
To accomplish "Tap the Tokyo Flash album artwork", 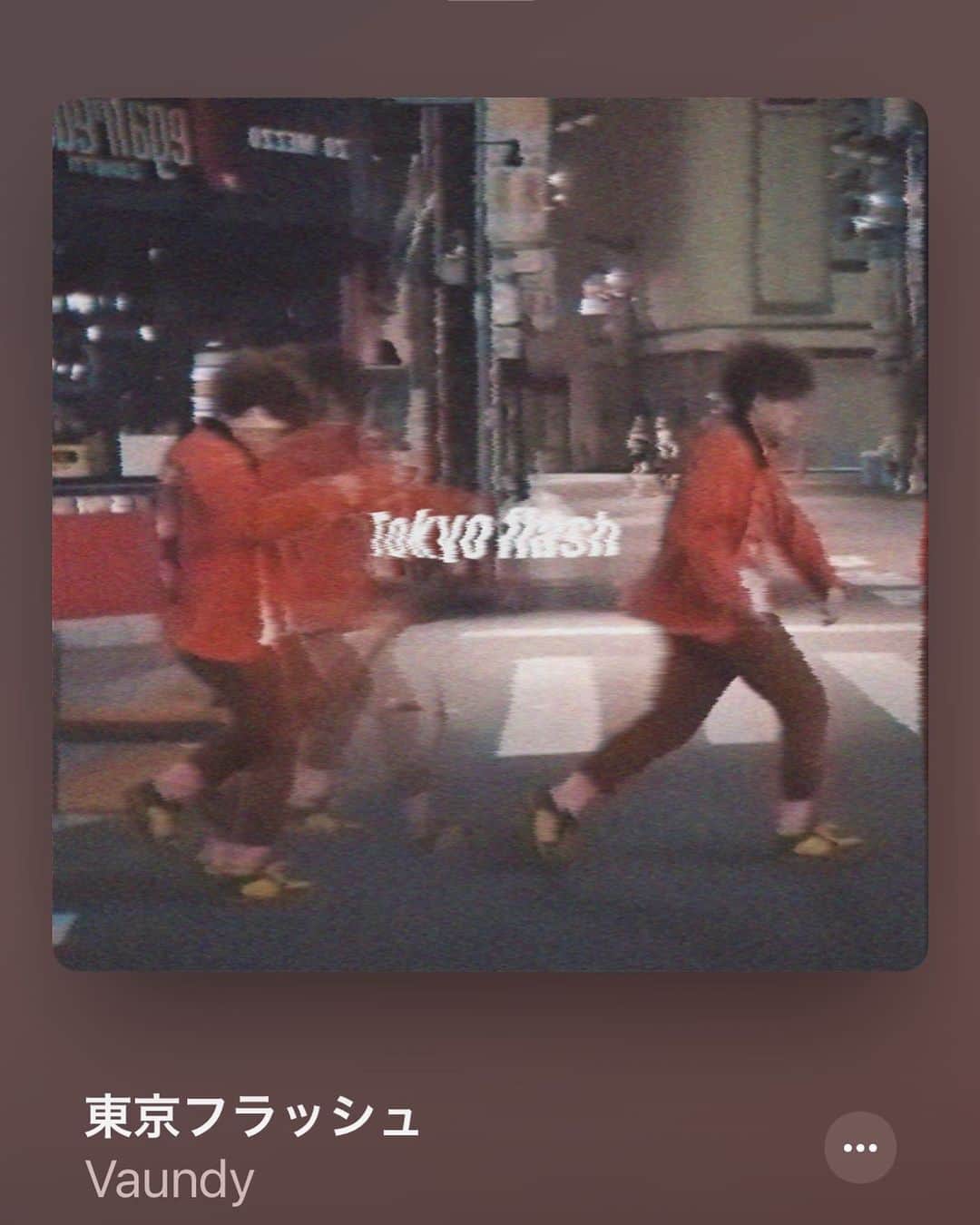I will click(490, 534).
